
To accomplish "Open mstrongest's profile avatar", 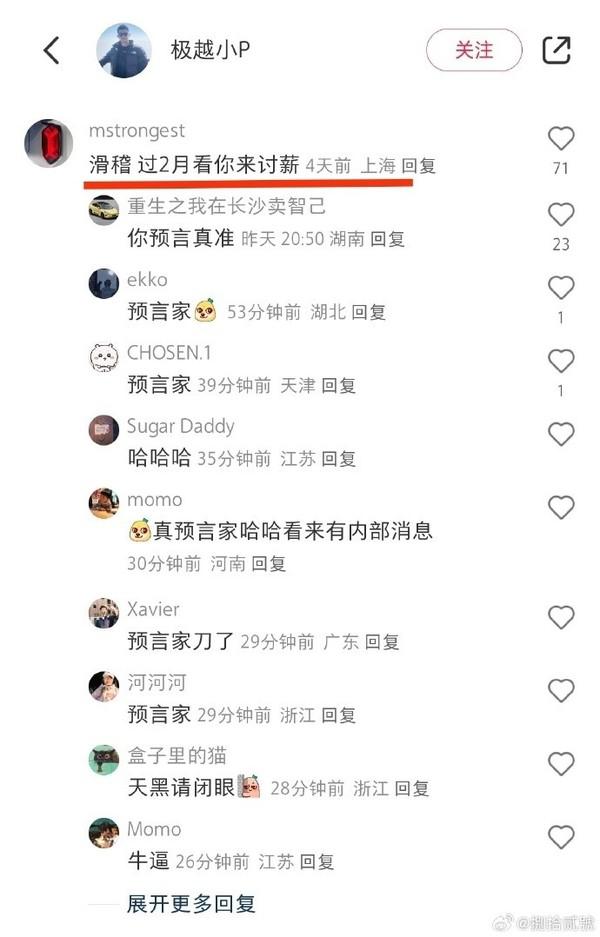I will (x=49, y=144).
